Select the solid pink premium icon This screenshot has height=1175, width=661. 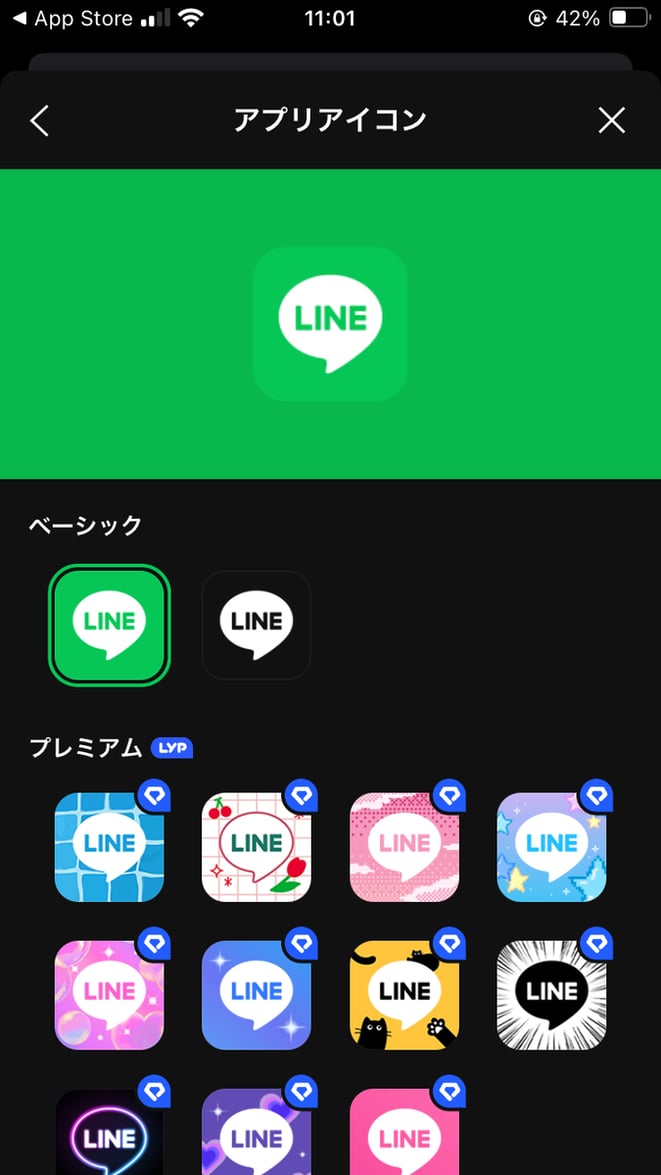point(405,1135)
